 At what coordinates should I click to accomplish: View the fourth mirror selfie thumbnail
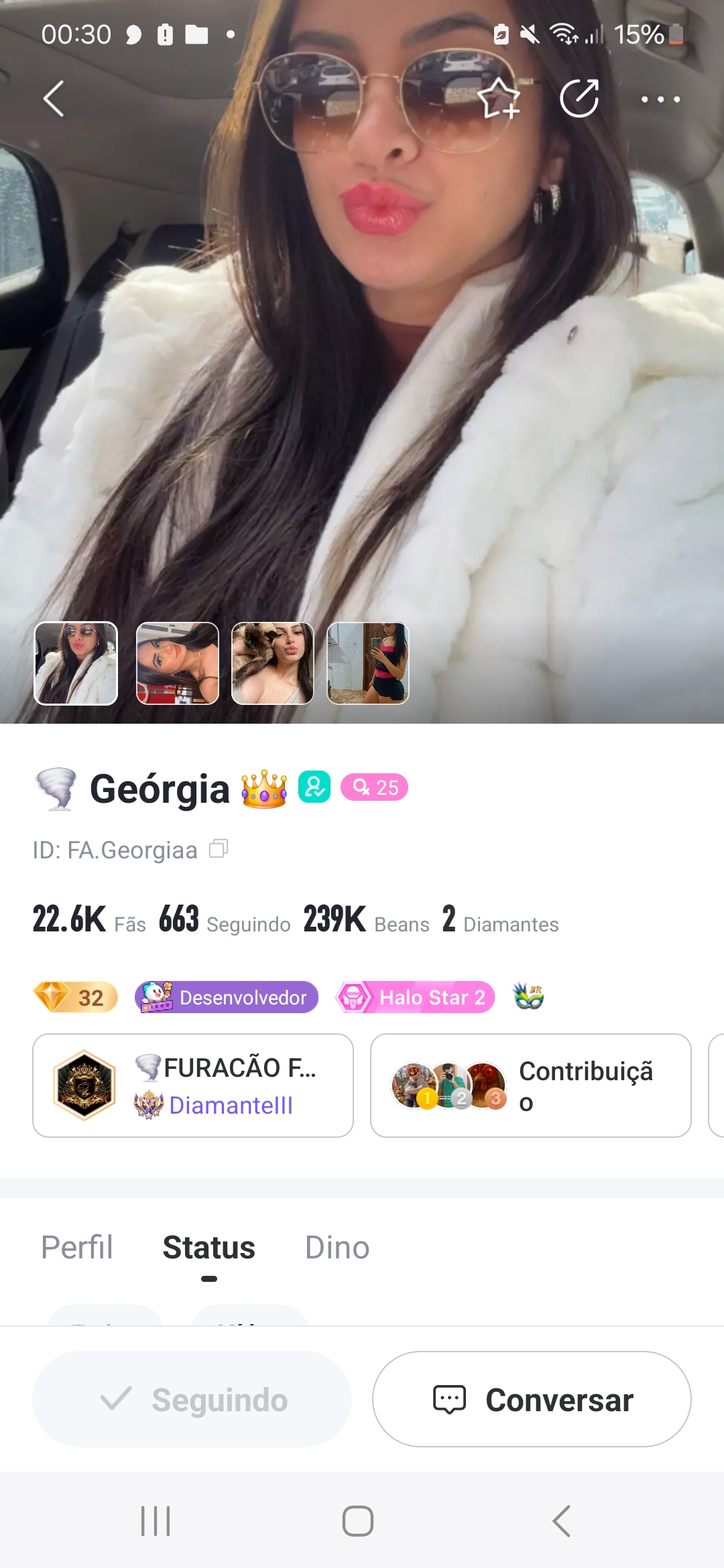[x=368, y=663]
